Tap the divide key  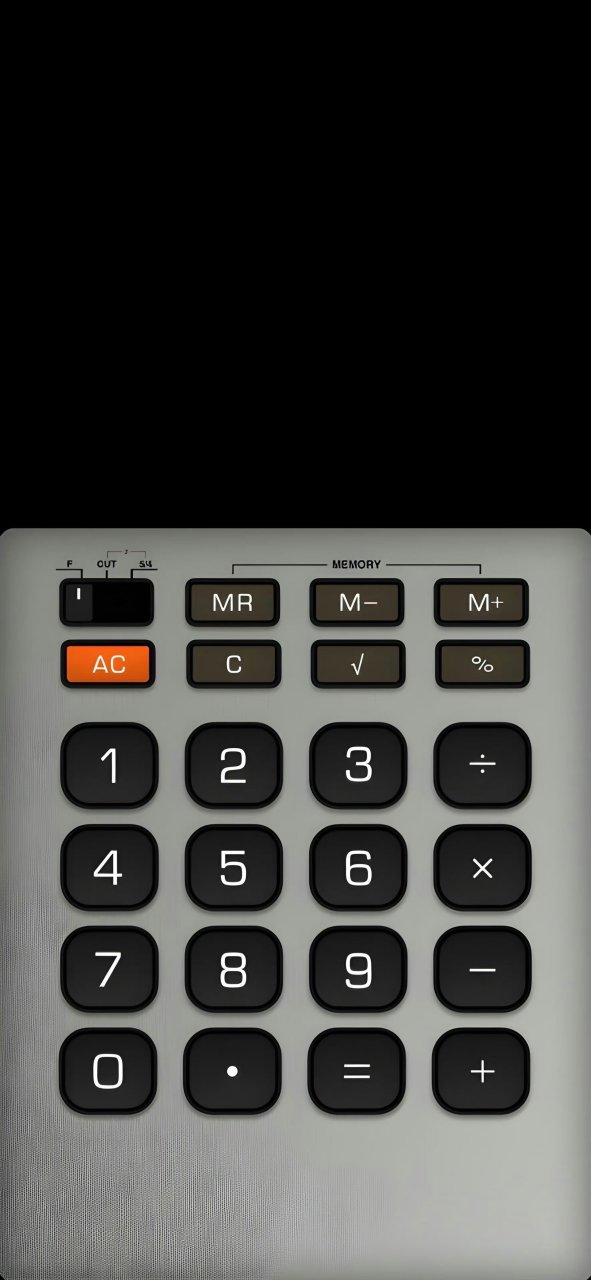[x=482, y=766]
